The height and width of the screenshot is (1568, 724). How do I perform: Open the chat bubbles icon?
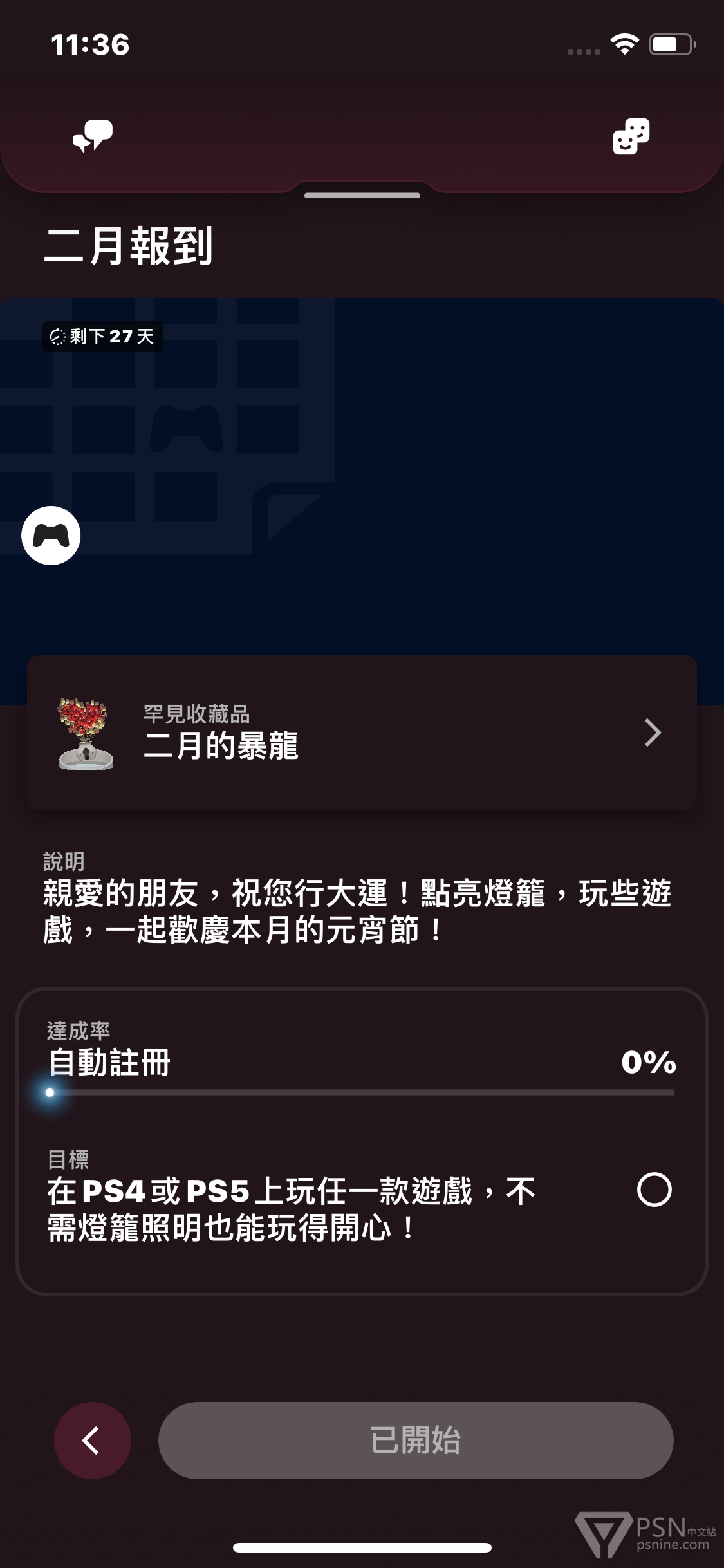pyautogui.click(x=93, y=136)
